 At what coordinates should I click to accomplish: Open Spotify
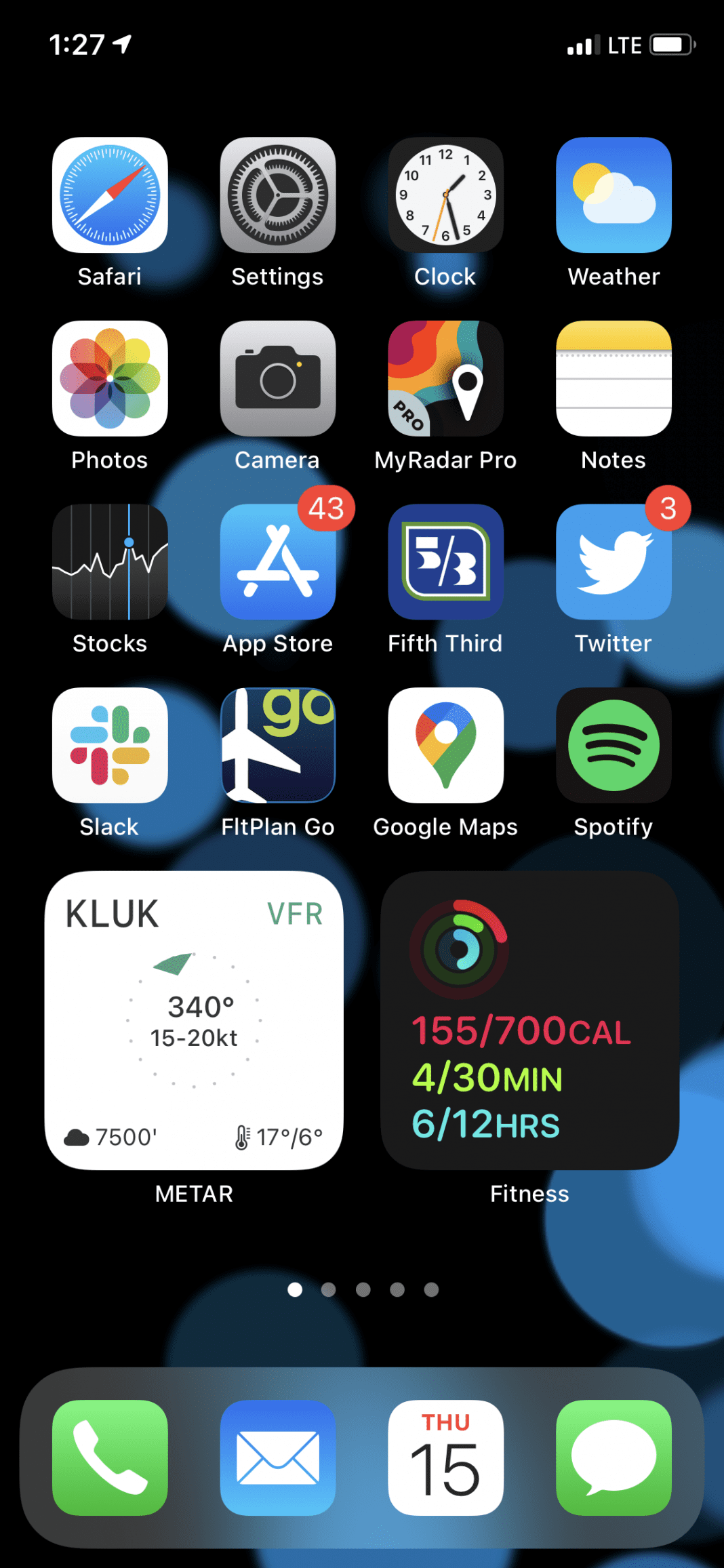pos(612,746)
